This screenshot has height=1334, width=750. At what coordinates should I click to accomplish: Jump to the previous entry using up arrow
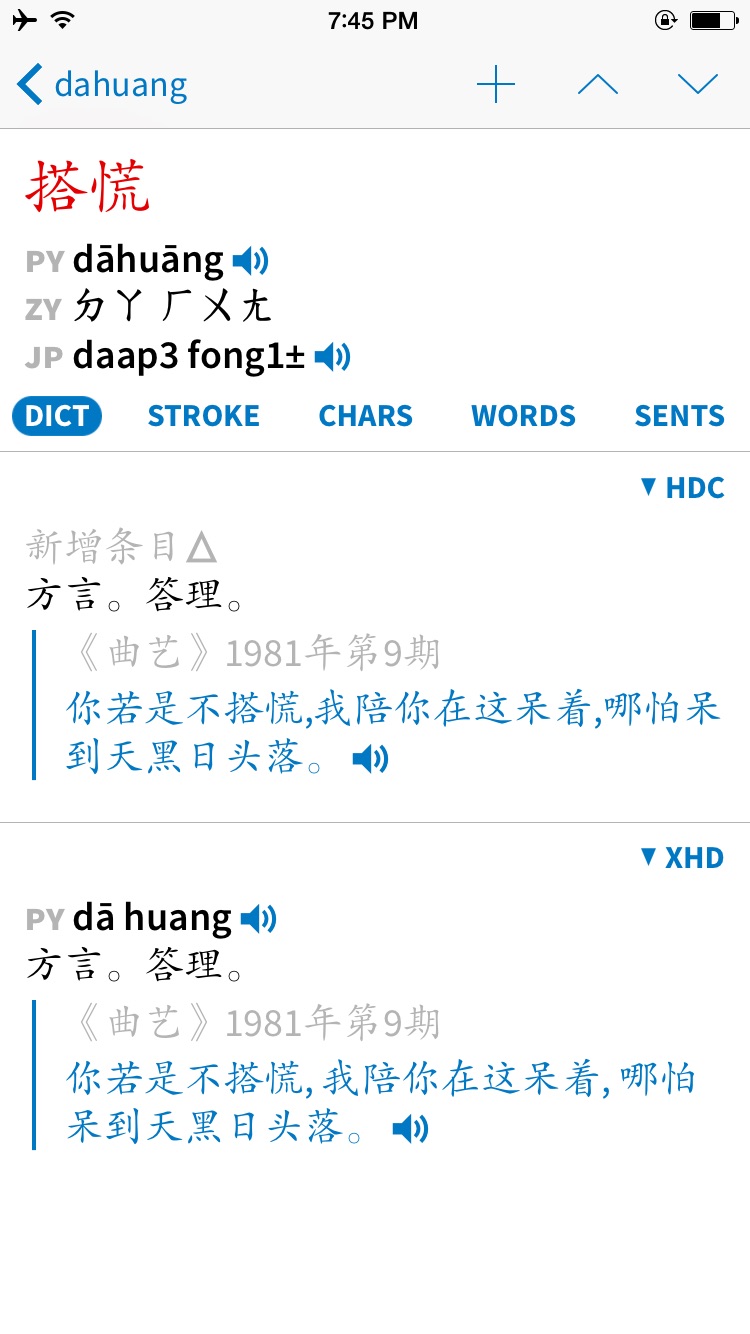click(x=597, y=85)
